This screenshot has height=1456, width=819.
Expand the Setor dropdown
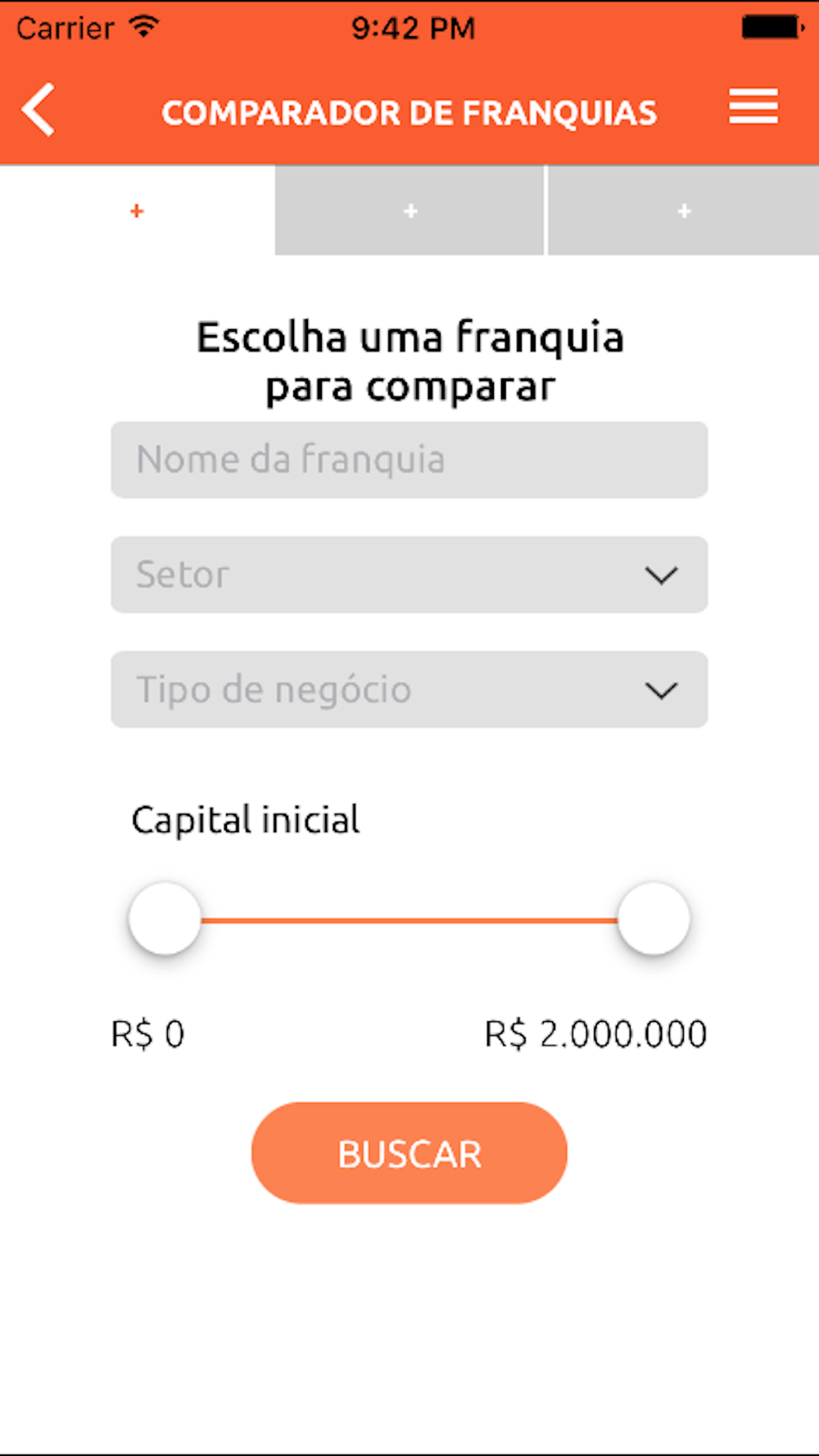(x=409, y=574)
